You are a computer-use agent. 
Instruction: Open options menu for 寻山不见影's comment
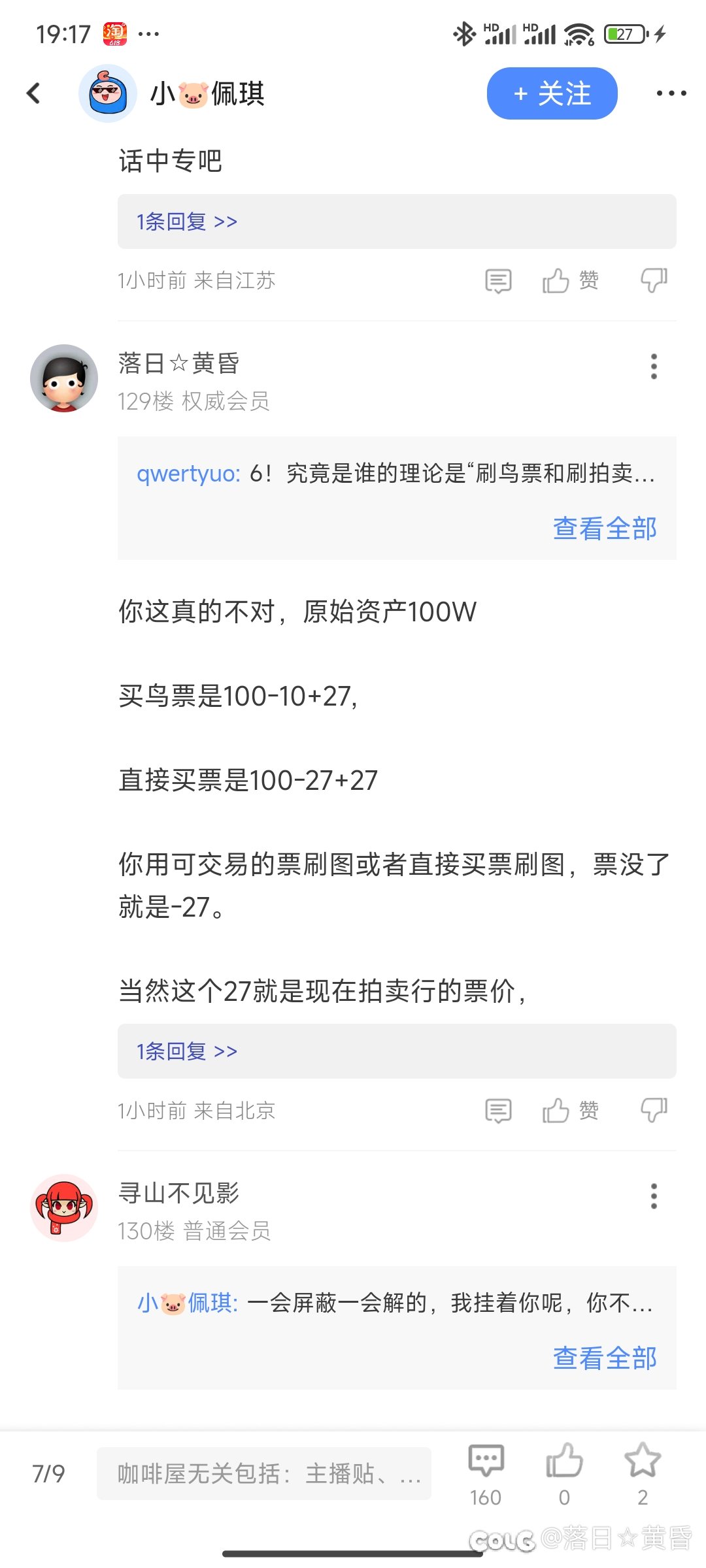pyautogui.click(x=654, y=1196)
